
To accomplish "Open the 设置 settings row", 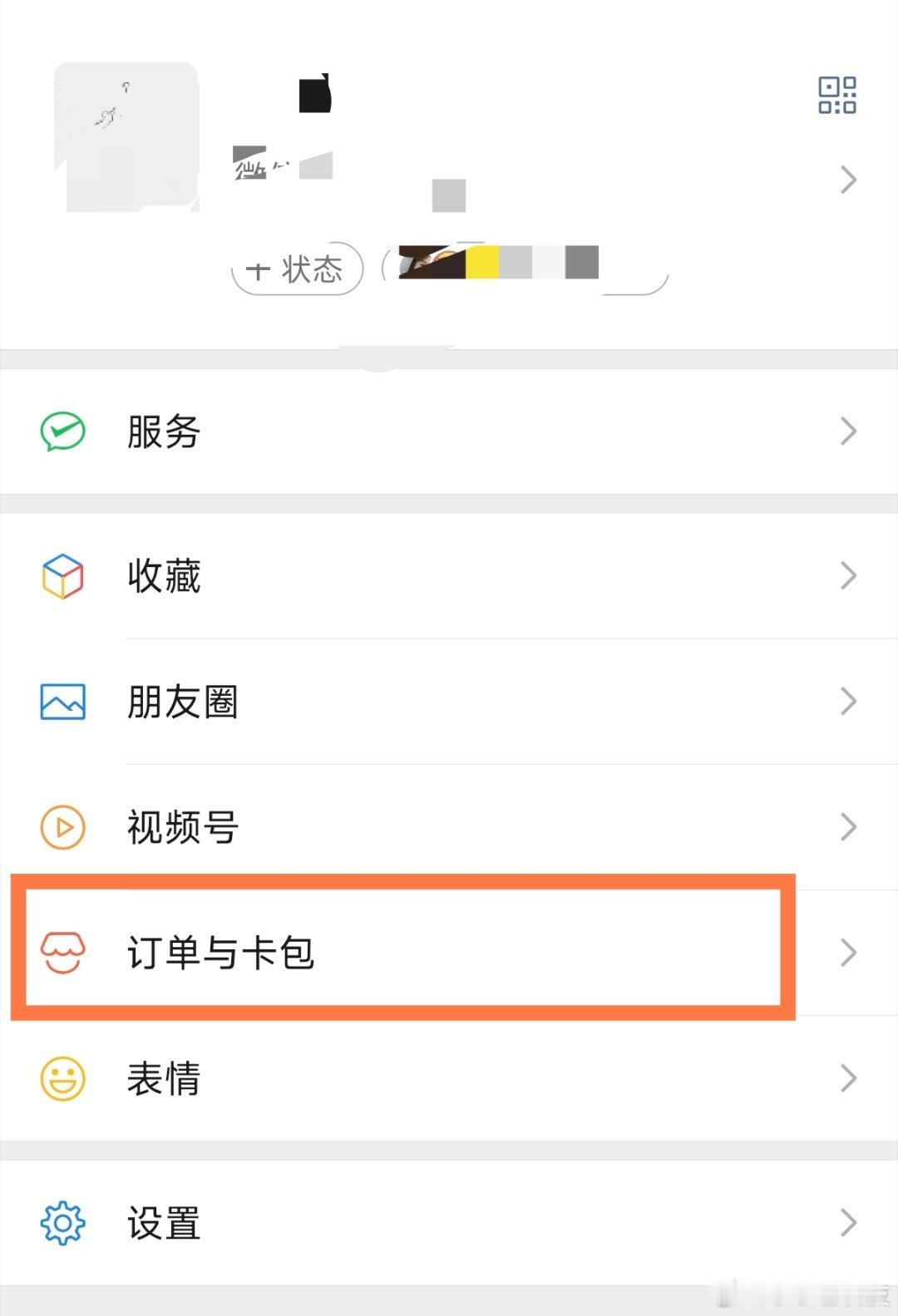I will [399, 1224].
